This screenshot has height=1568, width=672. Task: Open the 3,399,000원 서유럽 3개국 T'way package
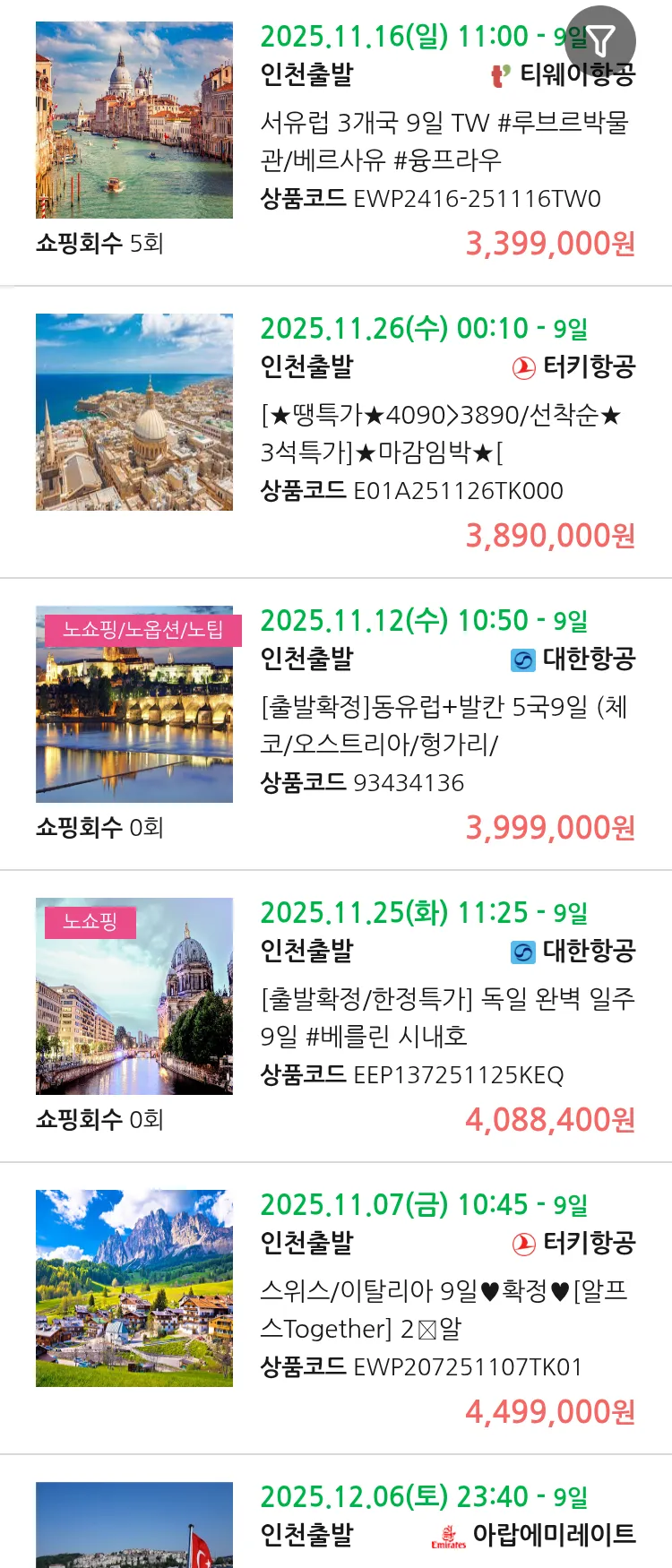pos(444,141)
